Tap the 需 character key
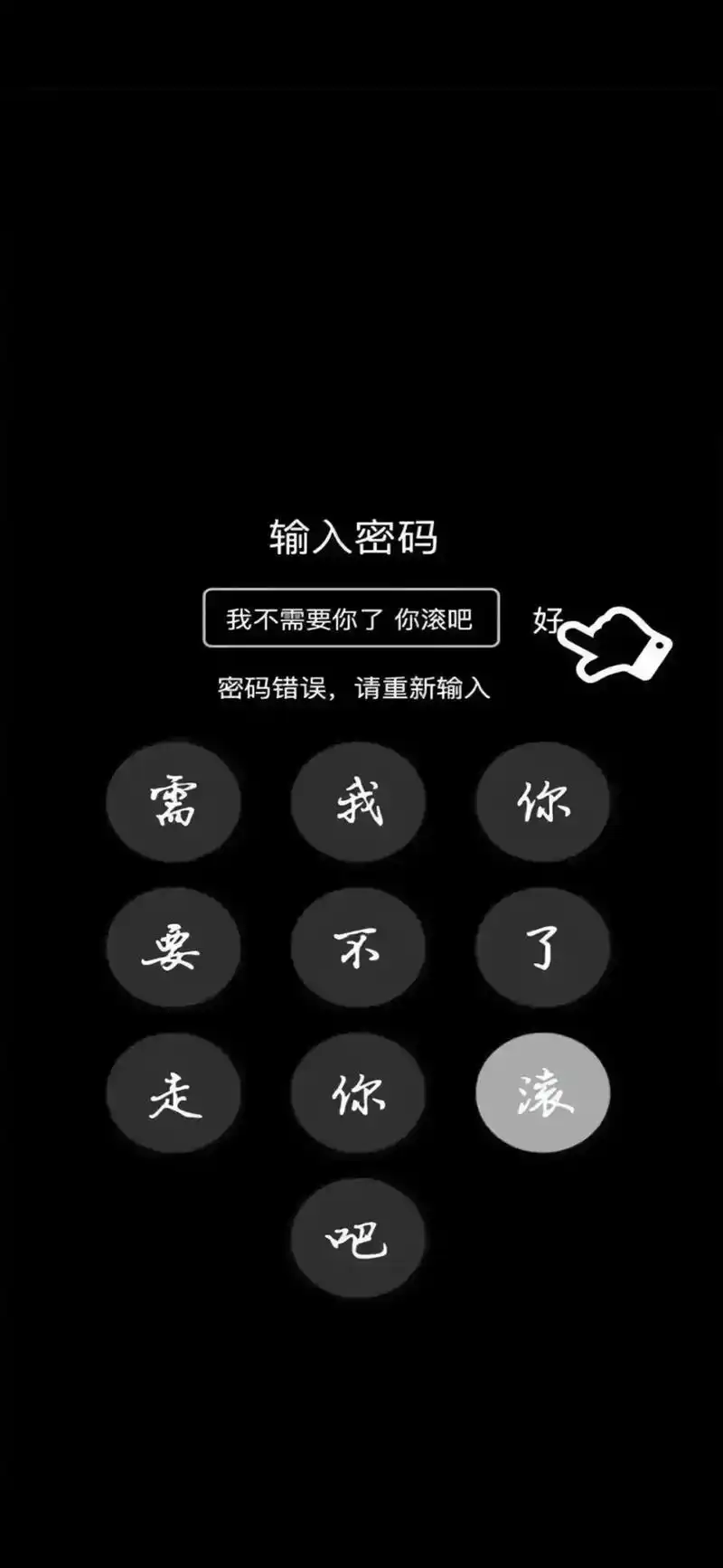This screenshot has width=723, height=1568. (x=174, y=803)
